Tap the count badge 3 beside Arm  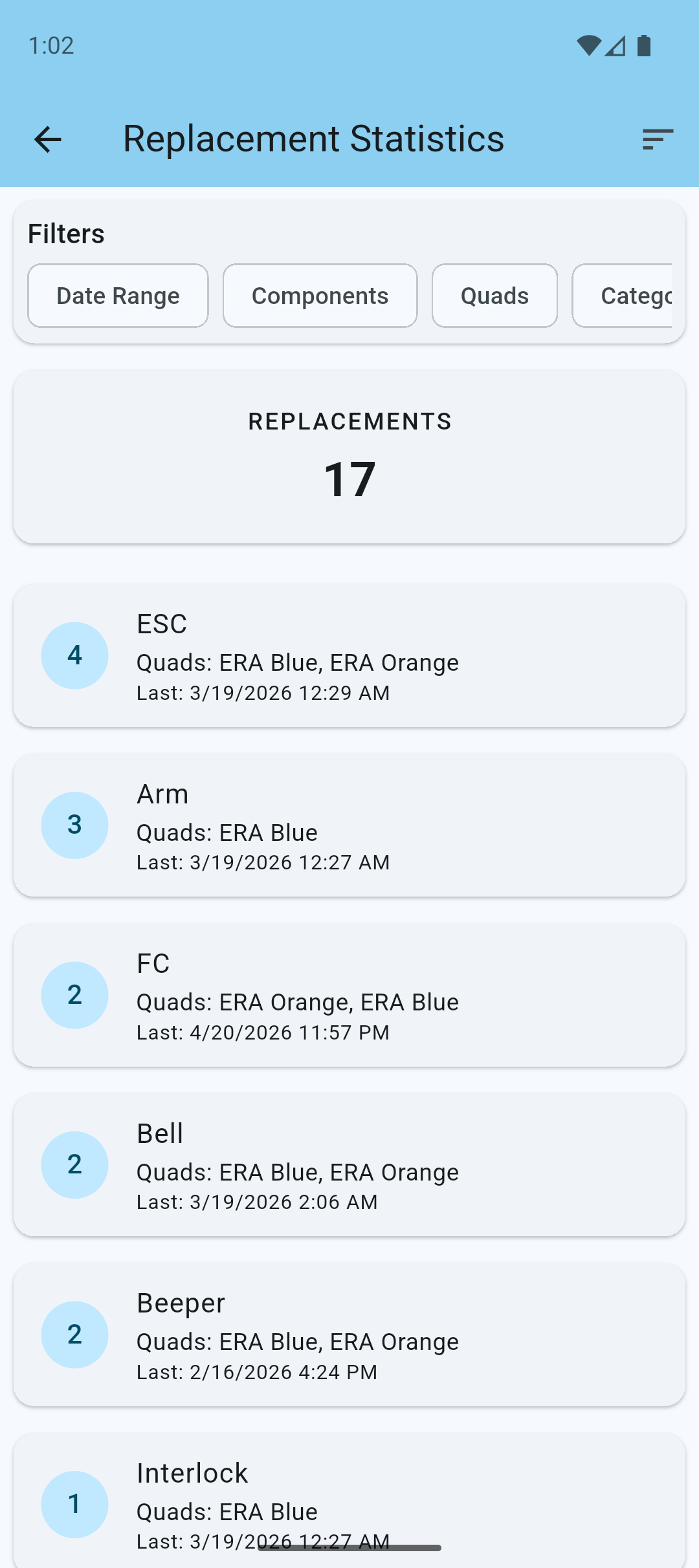[74, 825]
